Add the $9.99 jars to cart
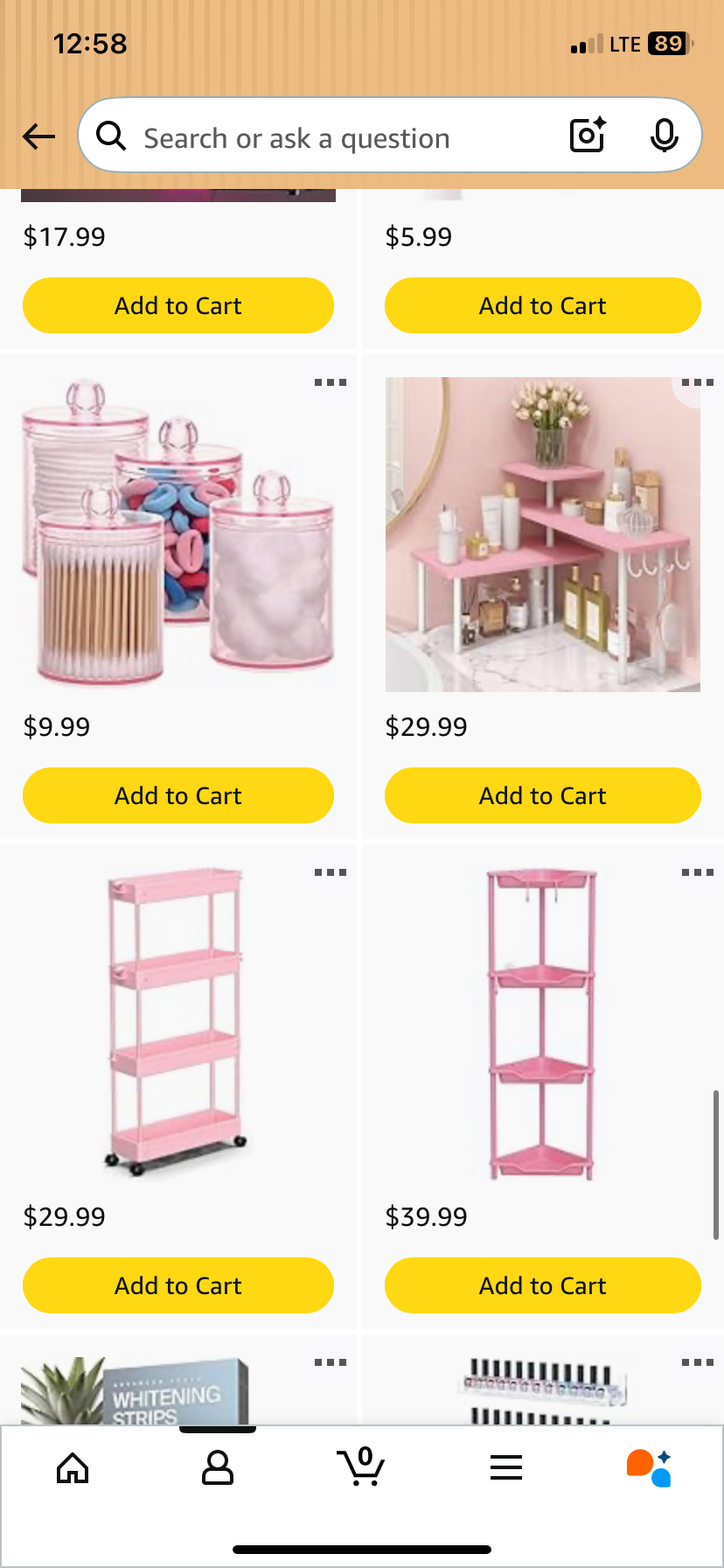Image resolution: width=724 pixels, height=1568 pixels. [x=178, y=795]
